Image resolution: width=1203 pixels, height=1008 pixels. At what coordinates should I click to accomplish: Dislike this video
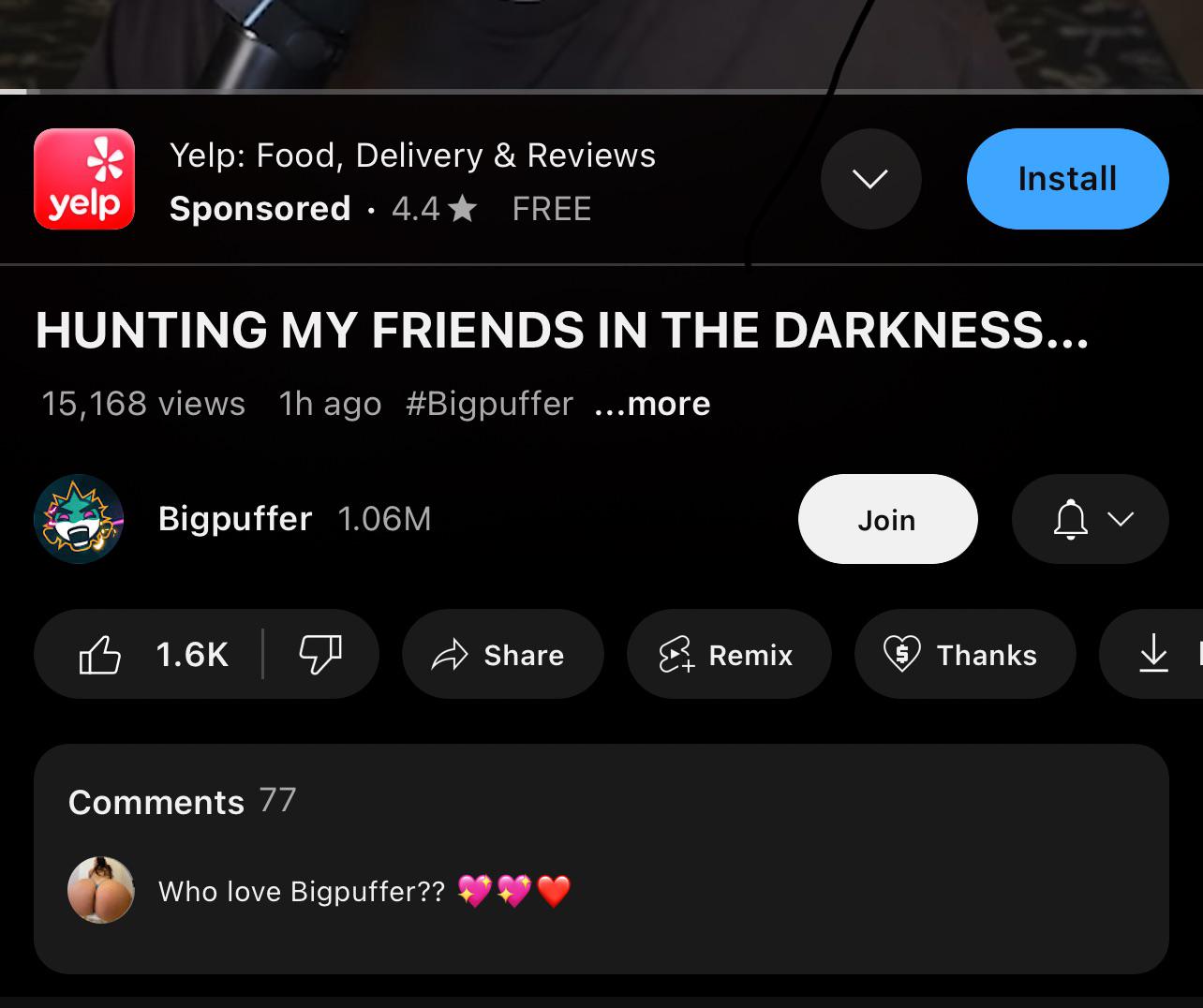click(320, 654)
